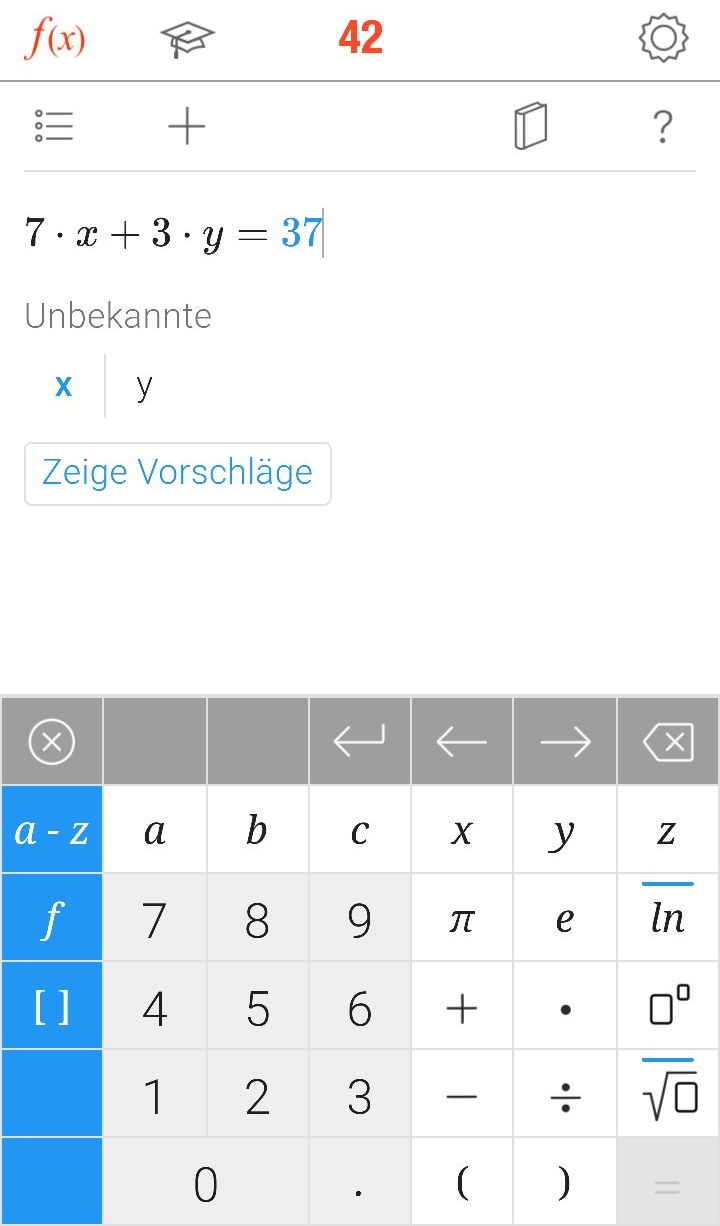Hit the enter key on the keyboard

(x=360, y=742)
